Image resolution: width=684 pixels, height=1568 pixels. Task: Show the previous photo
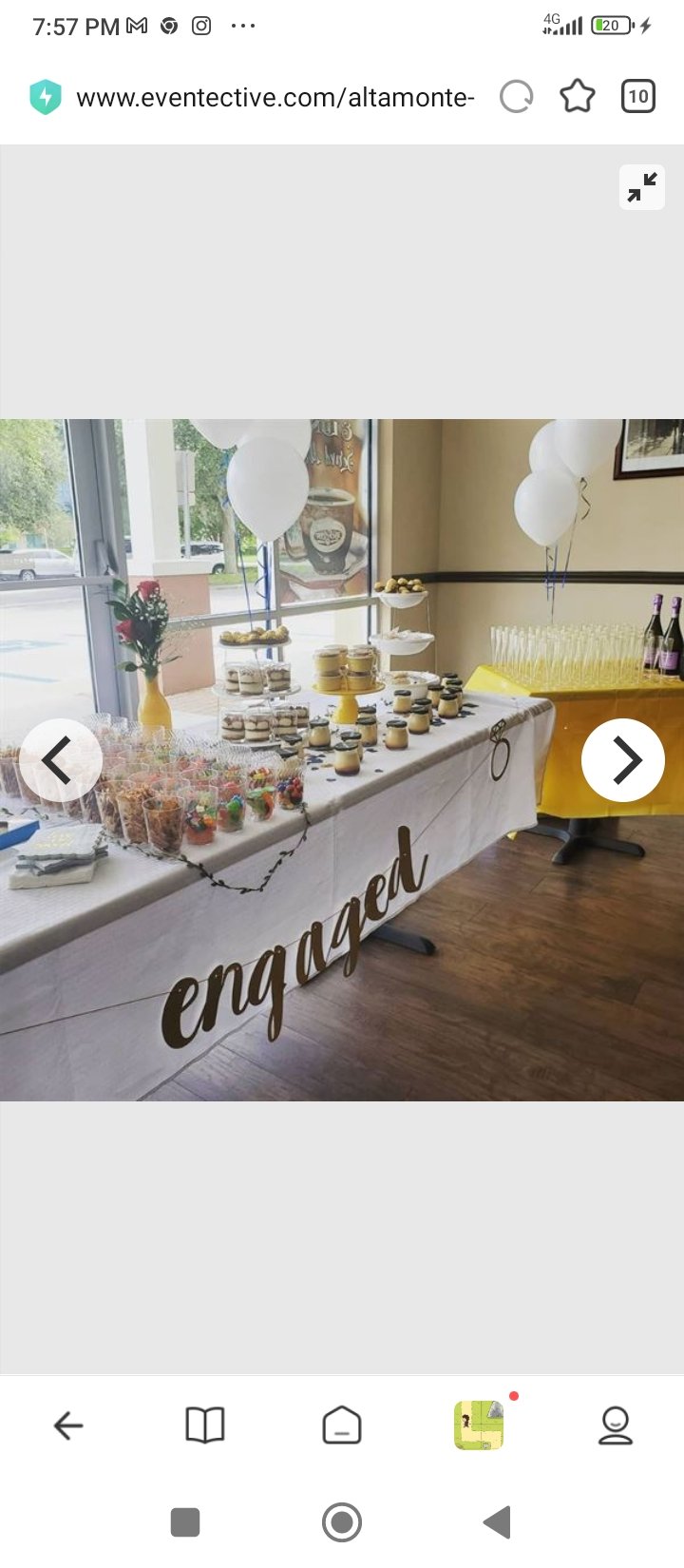tap(60, 760)
